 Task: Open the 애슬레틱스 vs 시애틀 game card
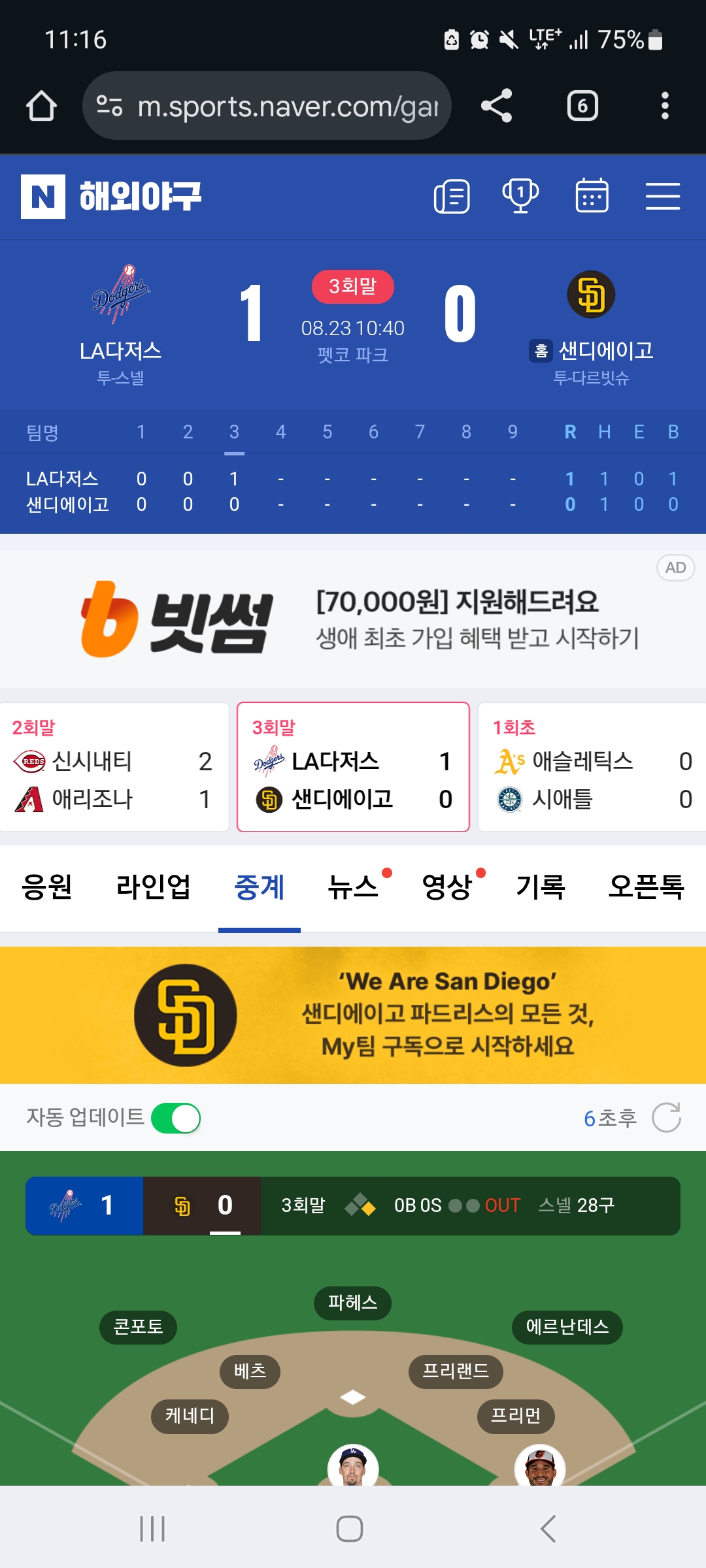(x=592, y=767)
